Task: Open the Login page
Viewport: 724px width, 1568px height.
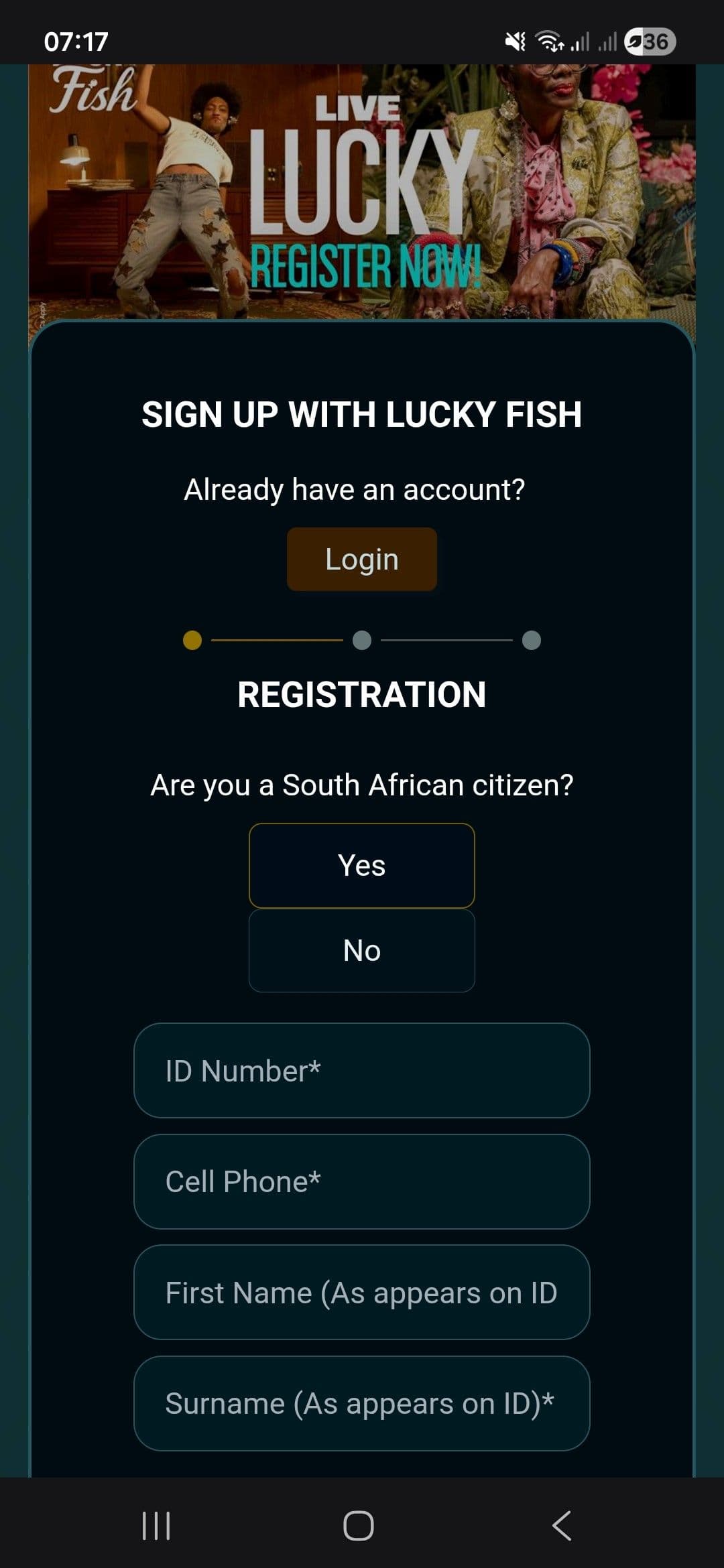Action: coord(361,558)
